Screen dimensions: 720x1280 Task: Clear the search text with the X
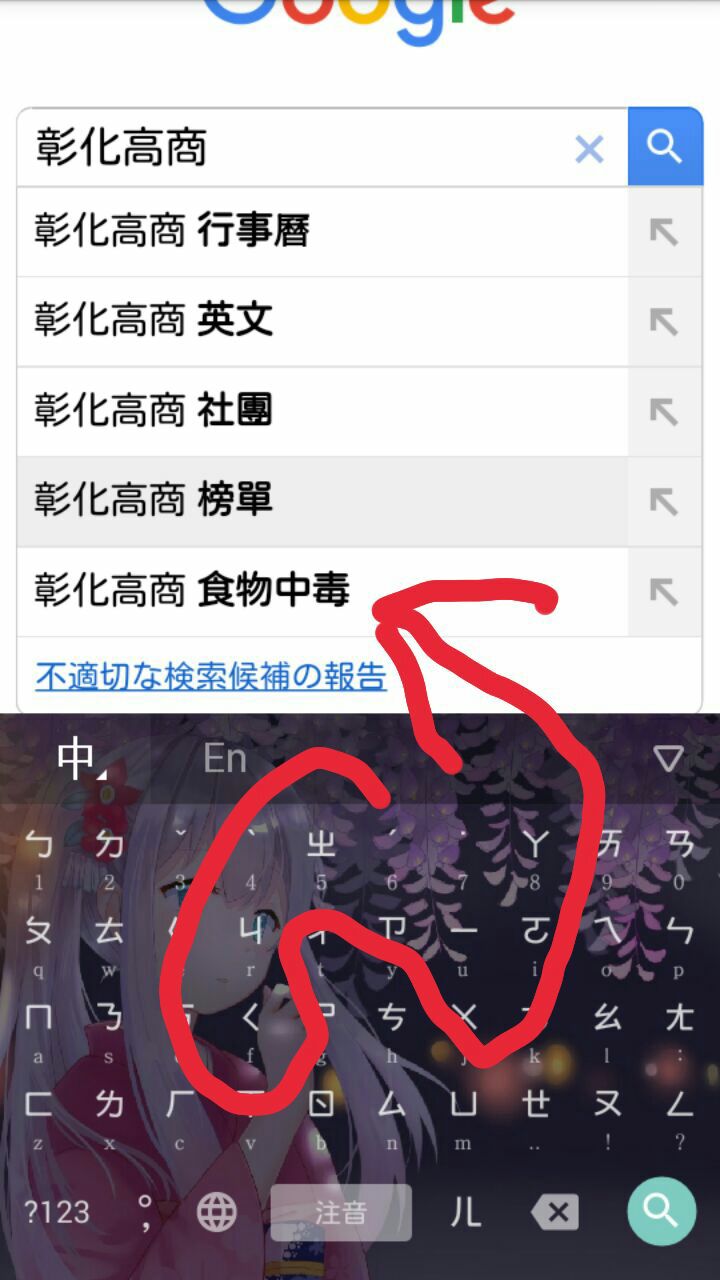click(x=590, y=149)
